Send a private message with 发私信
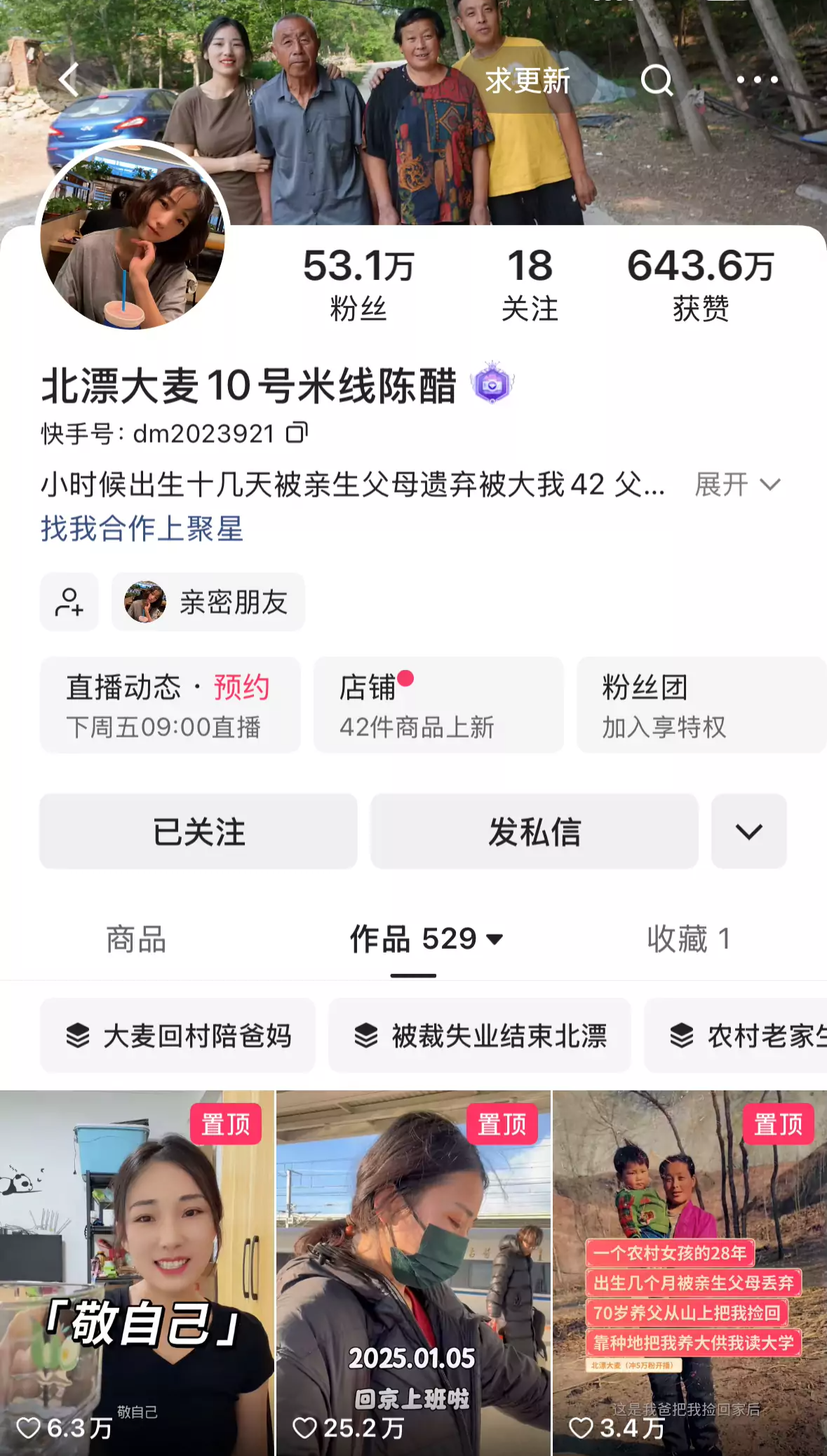This screenshot has width=827, height=1456. point(534,831)
